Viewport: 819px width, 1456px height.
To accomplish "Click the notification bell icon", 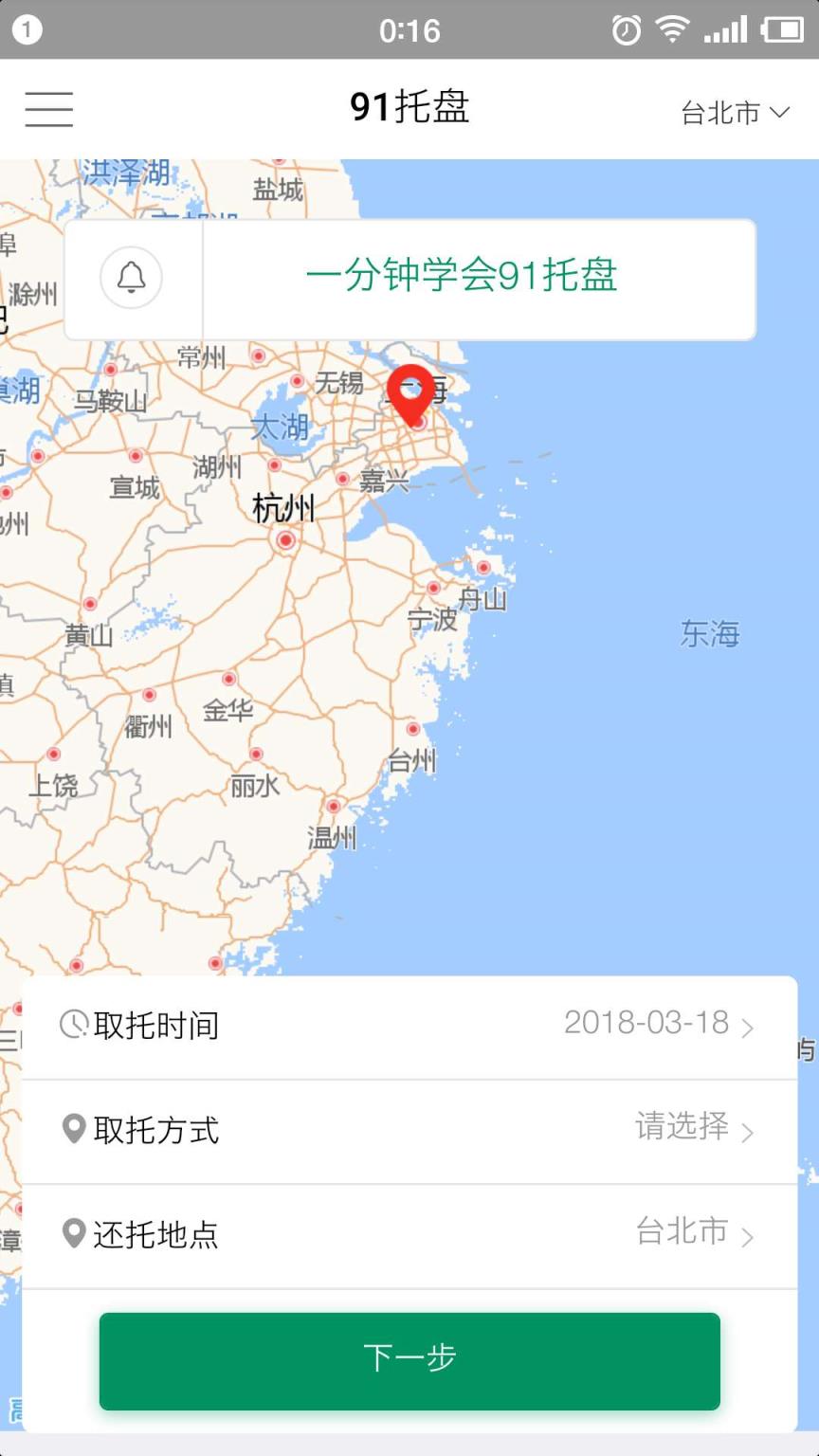I will (x=133, y=278).
